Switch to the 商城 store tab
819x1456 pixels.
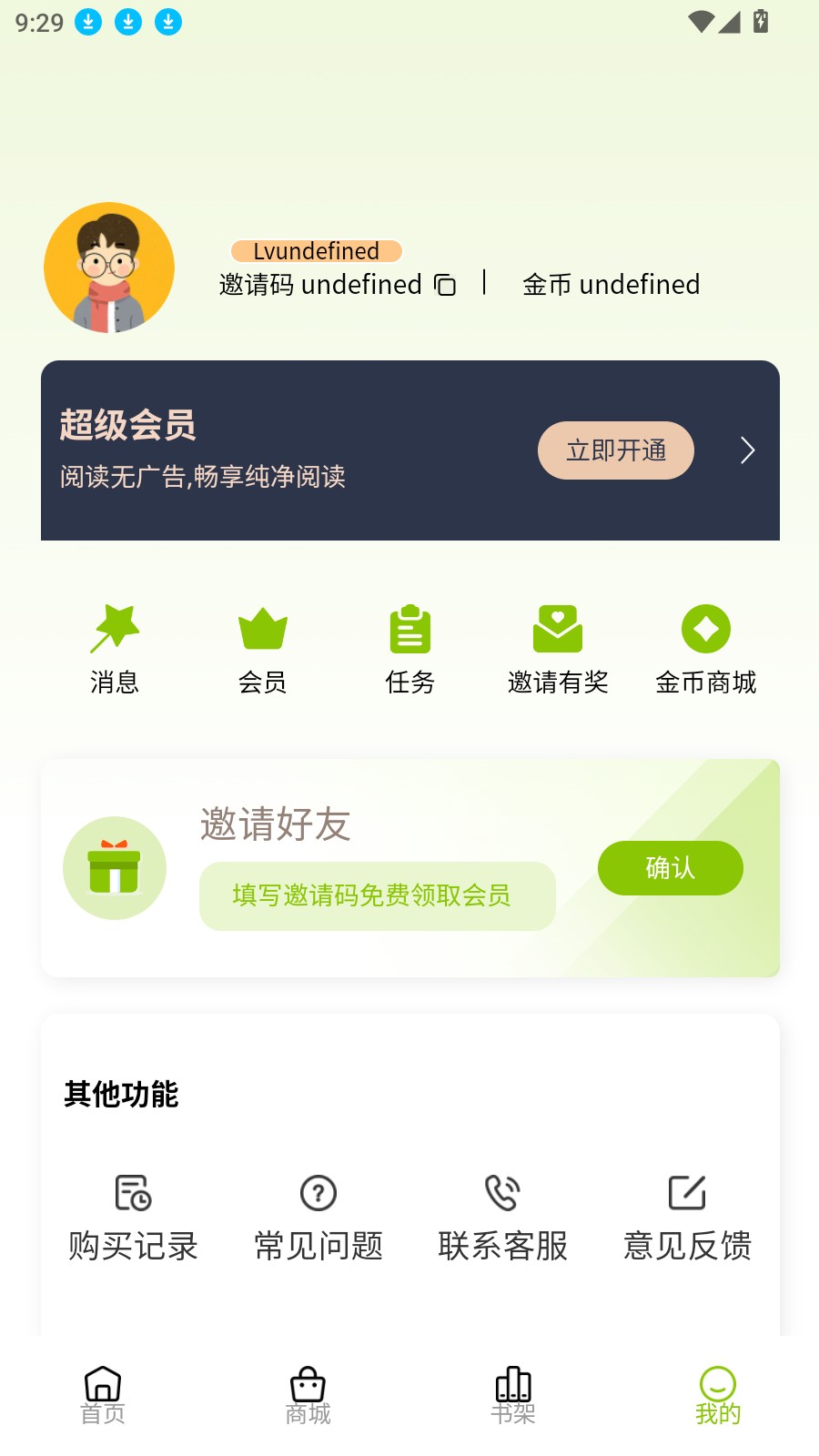pyautogui.click(x=308, y=1395)
